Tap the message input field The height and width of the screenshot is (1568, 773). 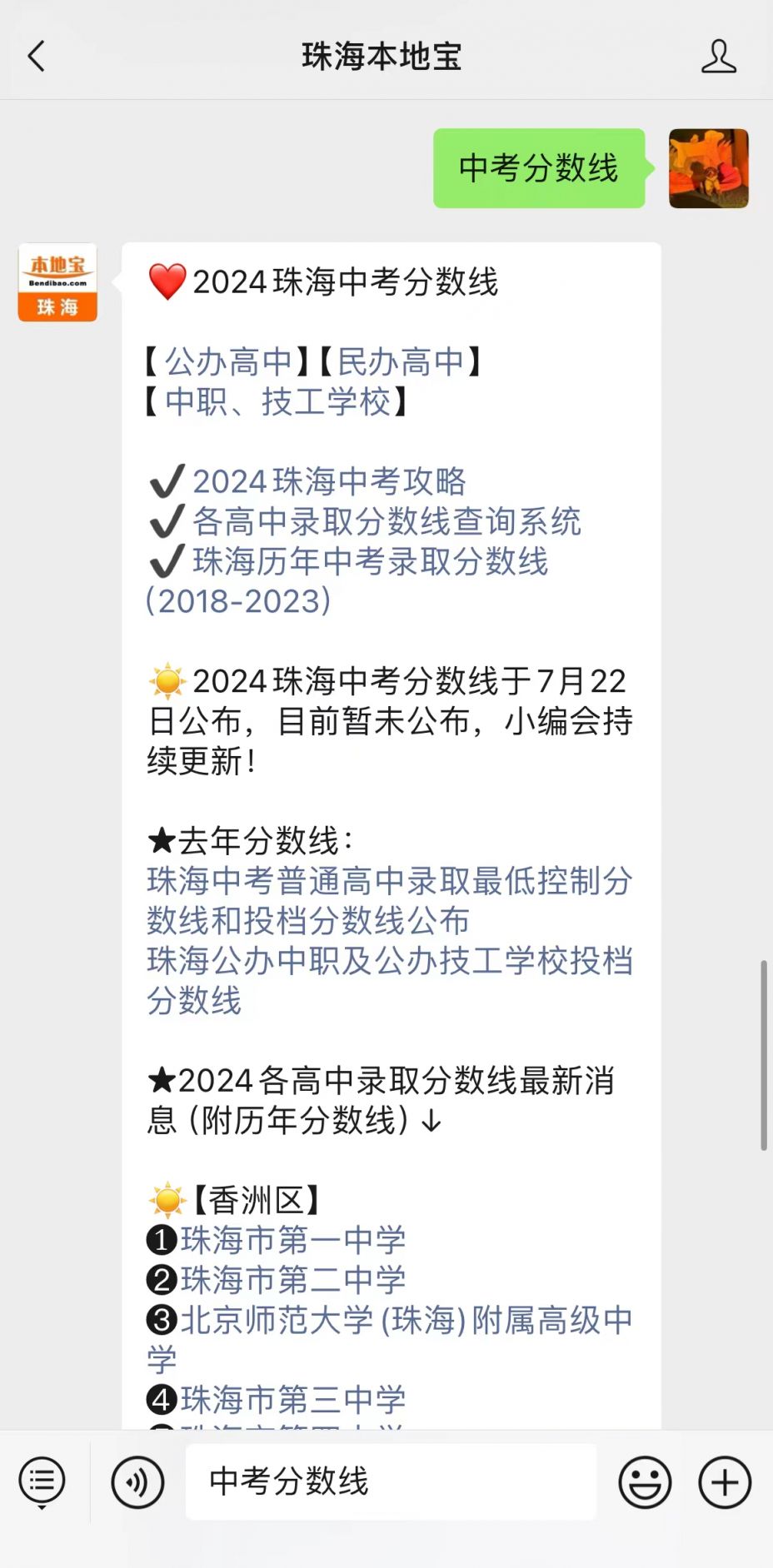point(390,1482)
